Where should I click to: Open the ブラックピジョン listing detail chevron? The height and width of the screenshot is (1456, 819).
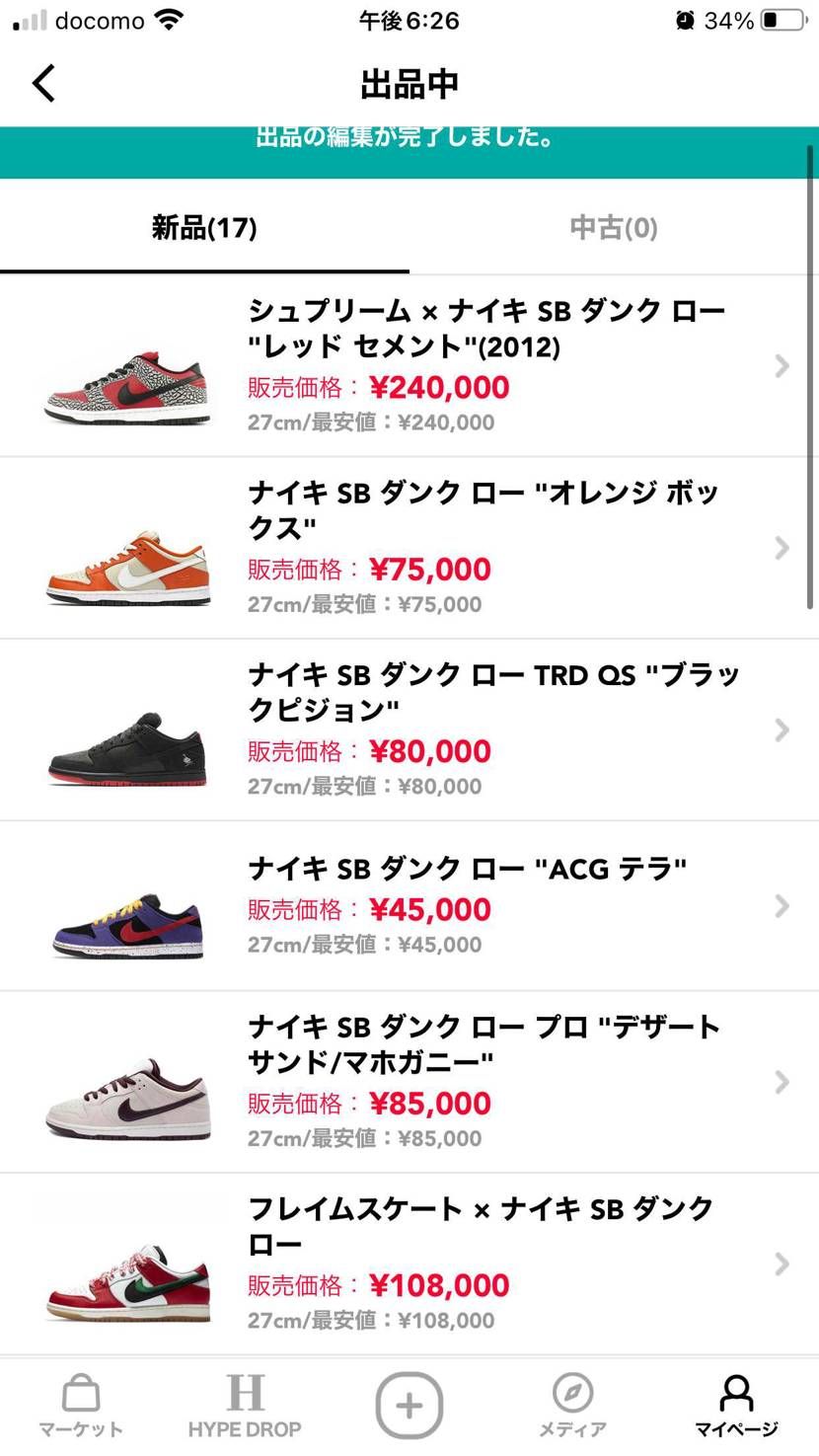click(782, 728)
